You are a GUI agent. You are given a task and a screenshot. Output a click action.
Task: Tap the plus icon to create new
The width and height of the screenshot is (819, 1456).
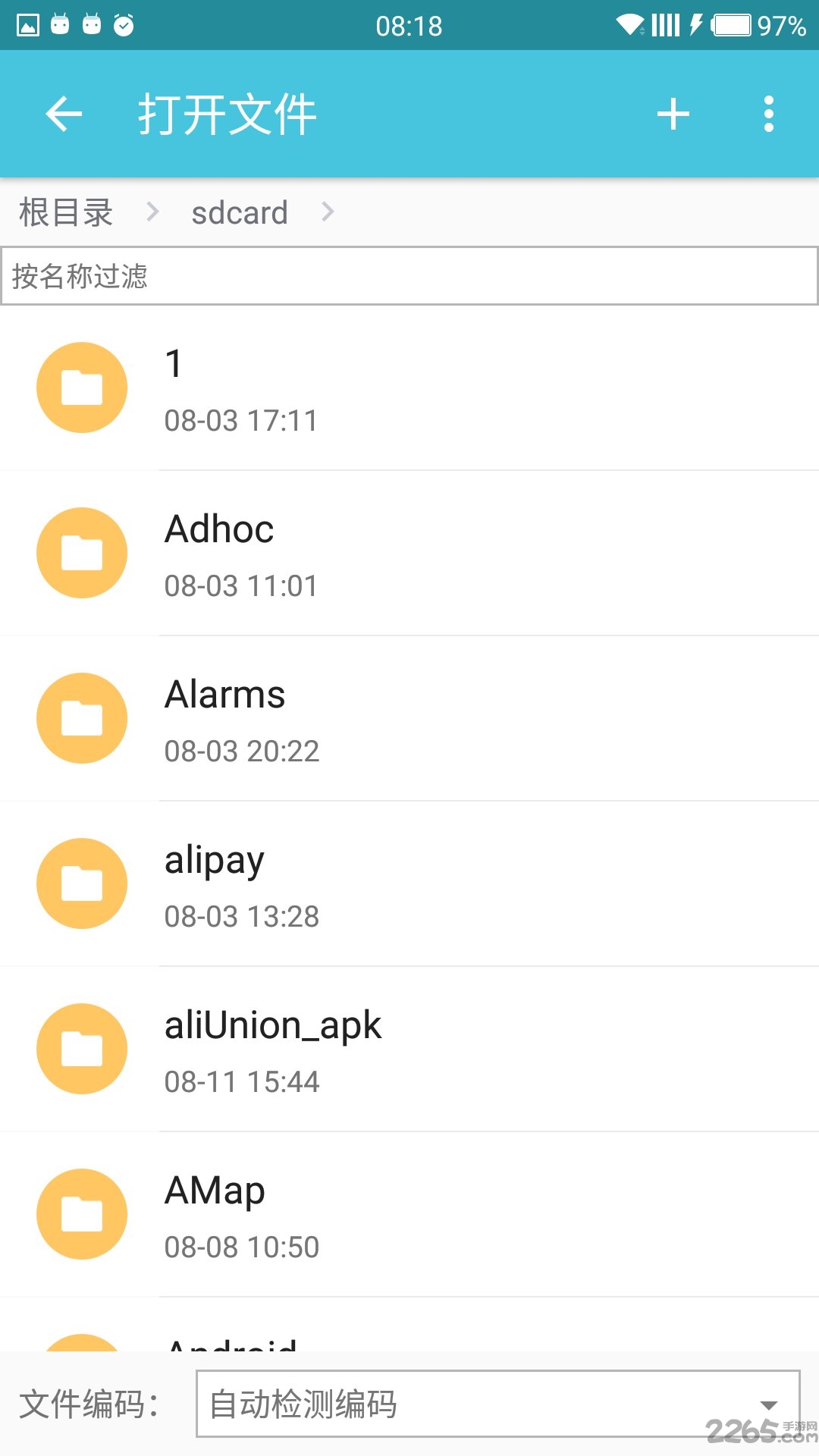(673, 115)
